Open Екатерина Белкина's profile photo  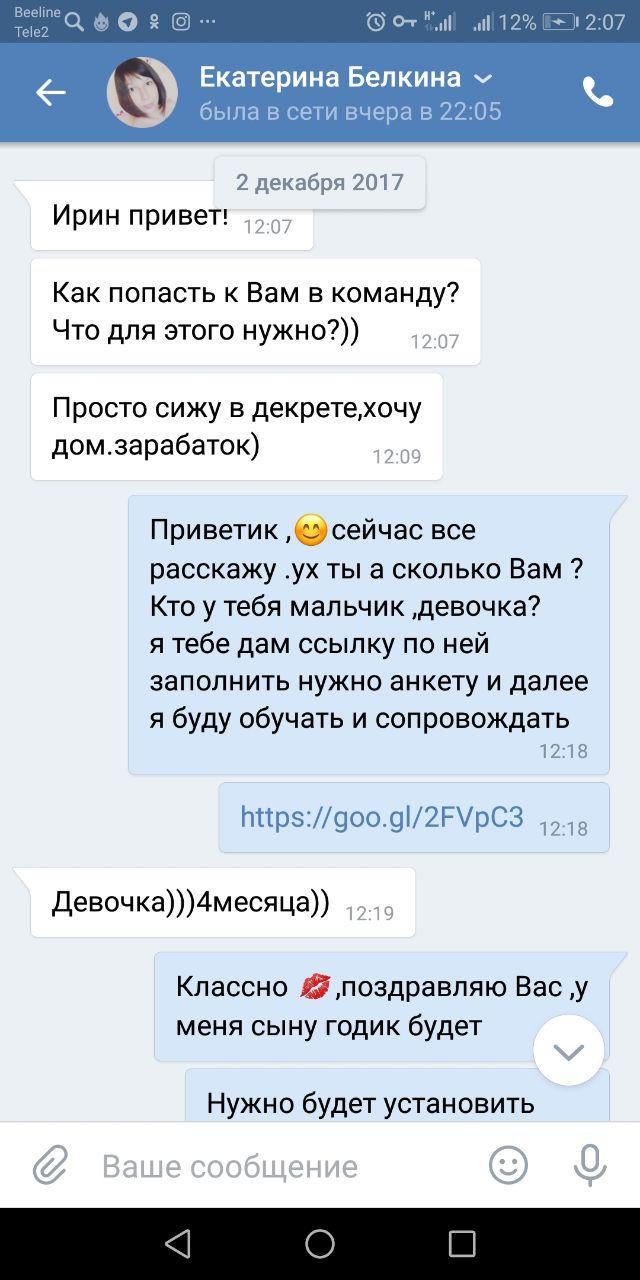(x=142, y=93)
